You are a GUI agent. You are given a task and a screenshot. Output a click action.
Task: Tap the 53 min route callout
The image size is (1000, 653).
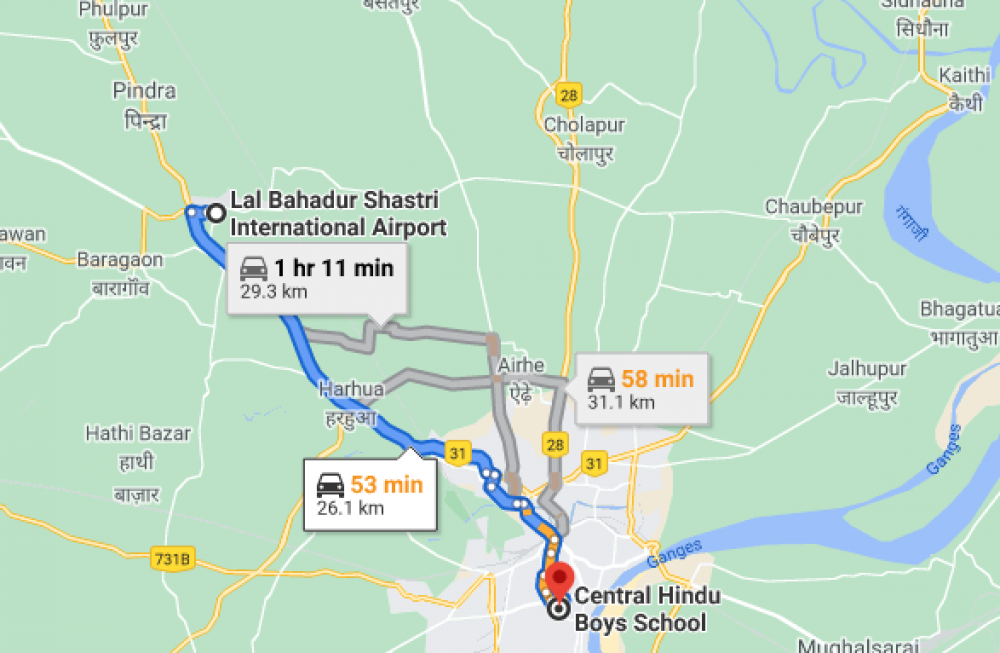point(370,495)
